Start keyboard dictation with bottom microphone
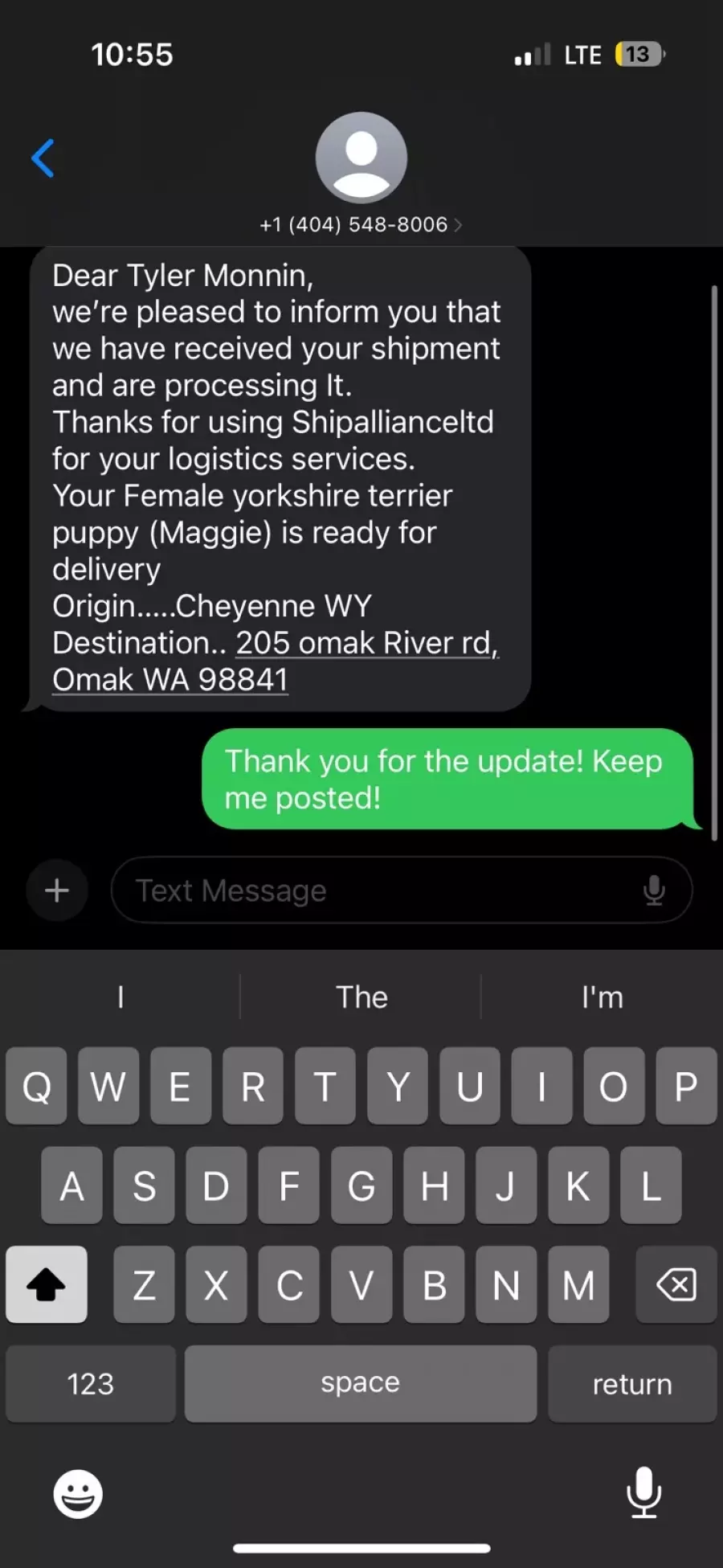Viewport: 723px width, 1568px height. click(x=644, y=1492)
